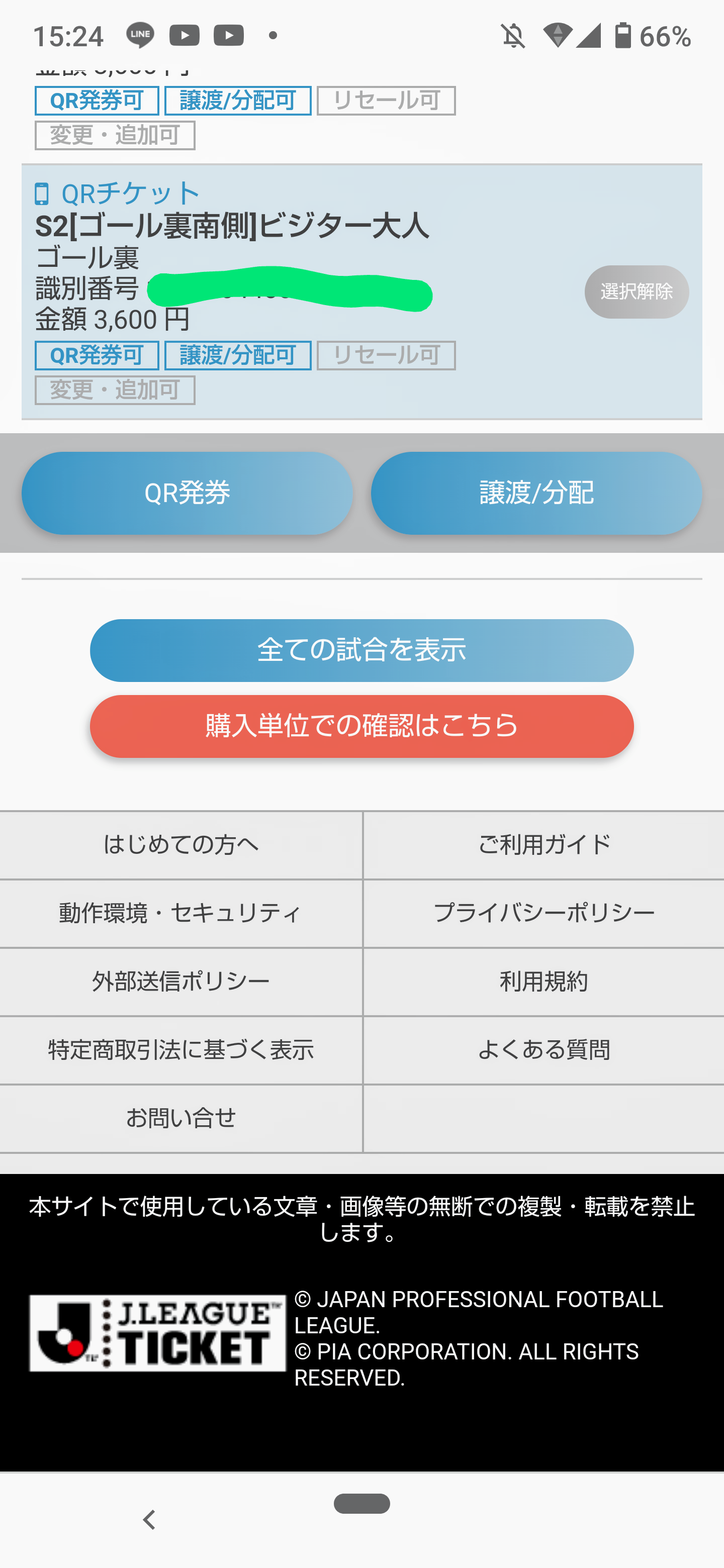Show all matches with 全ての試合を表示
The image size is (724, 1568).
tap(361, 650)
